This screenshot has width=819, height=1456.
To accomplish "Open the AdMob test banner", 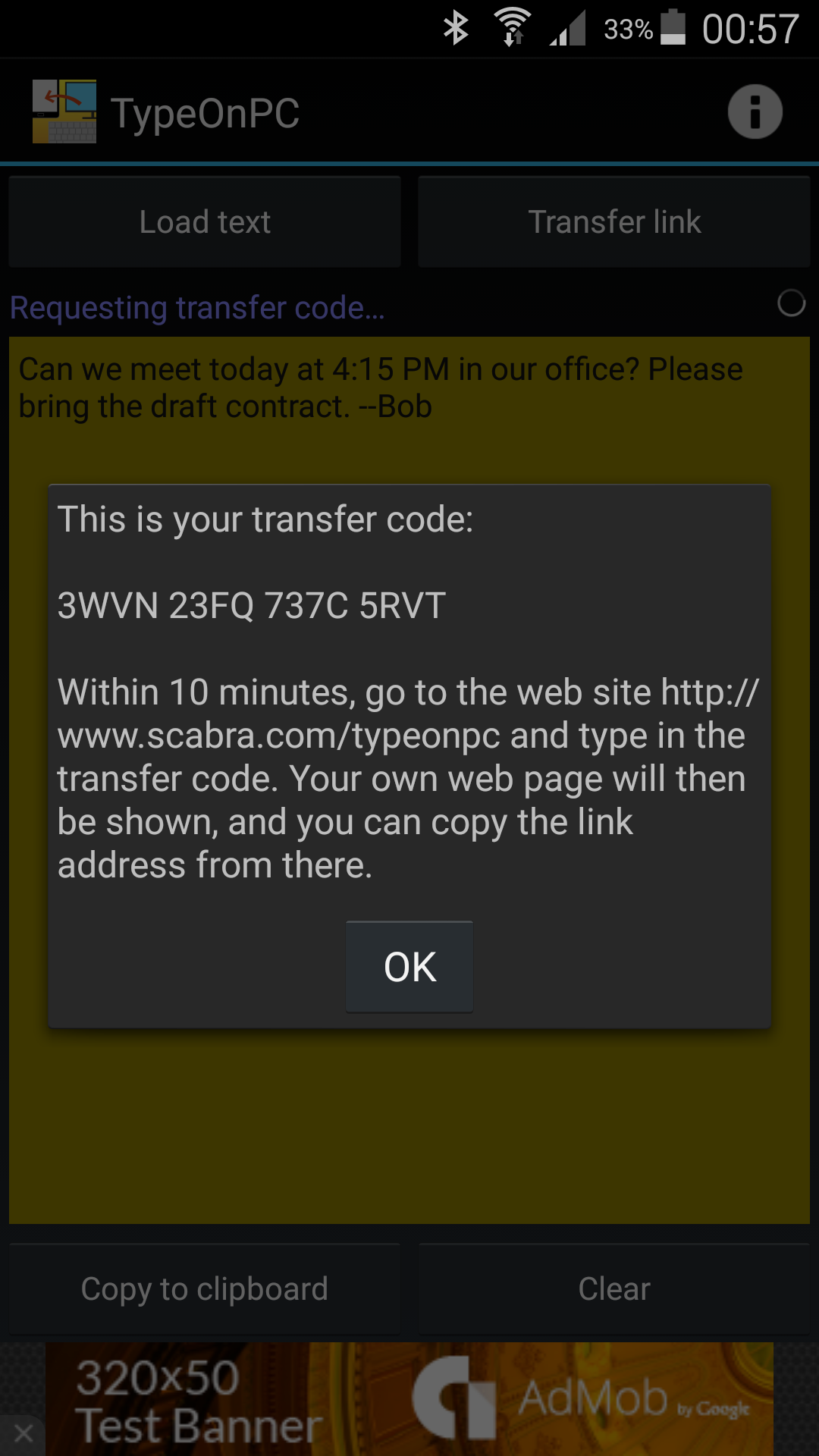I will coord(409,1399).
